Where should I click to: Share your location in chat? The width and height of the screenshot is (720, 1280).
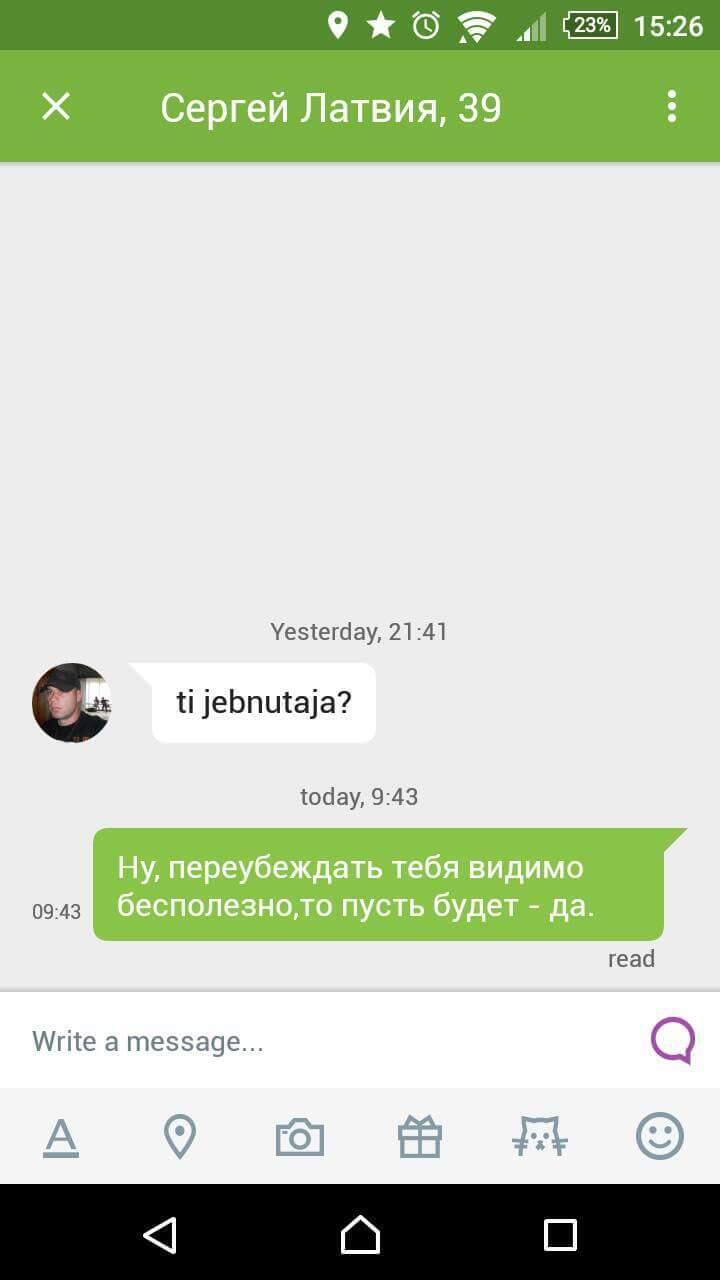click(180, 1138)
